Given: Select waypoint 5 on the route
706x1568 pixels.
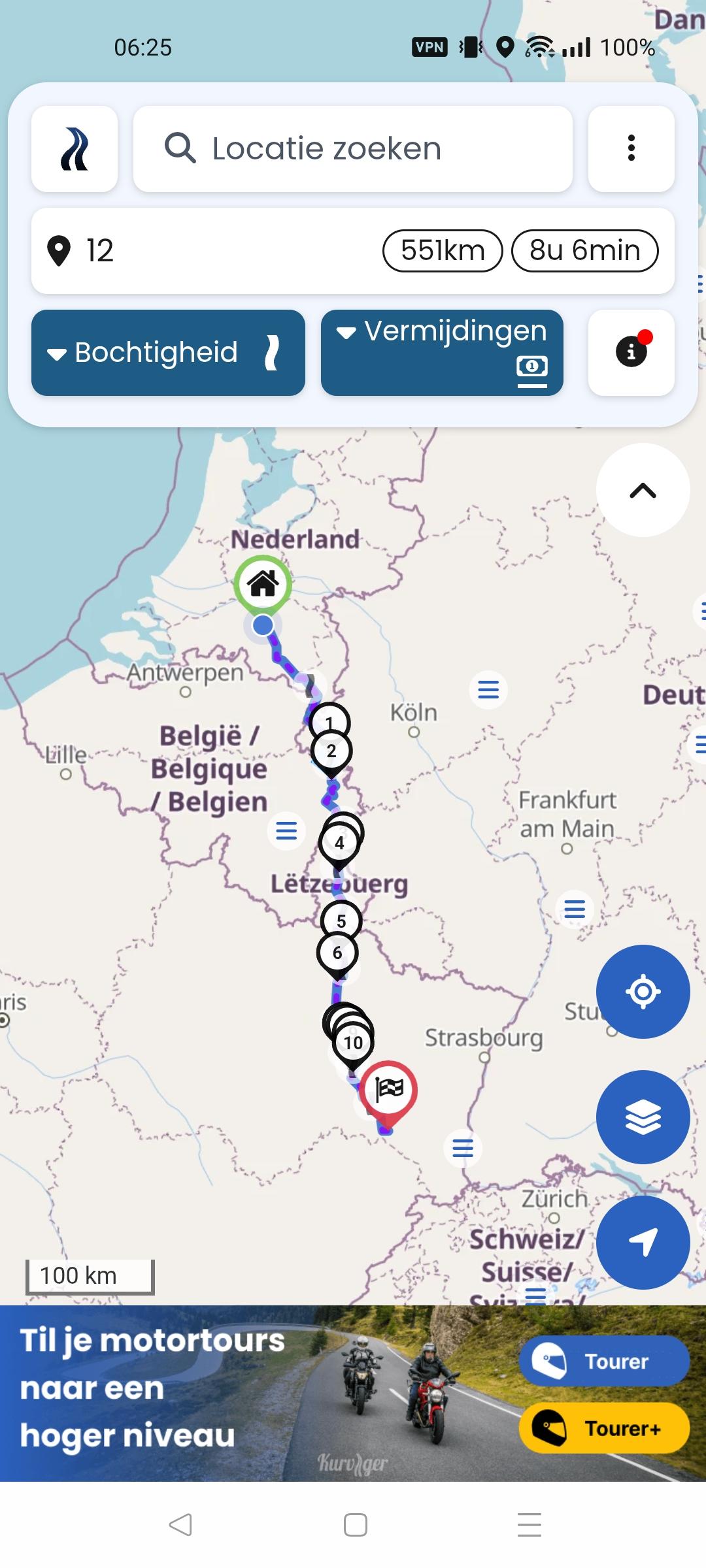Looking at the screenshot, I should [x=341, y=921].
